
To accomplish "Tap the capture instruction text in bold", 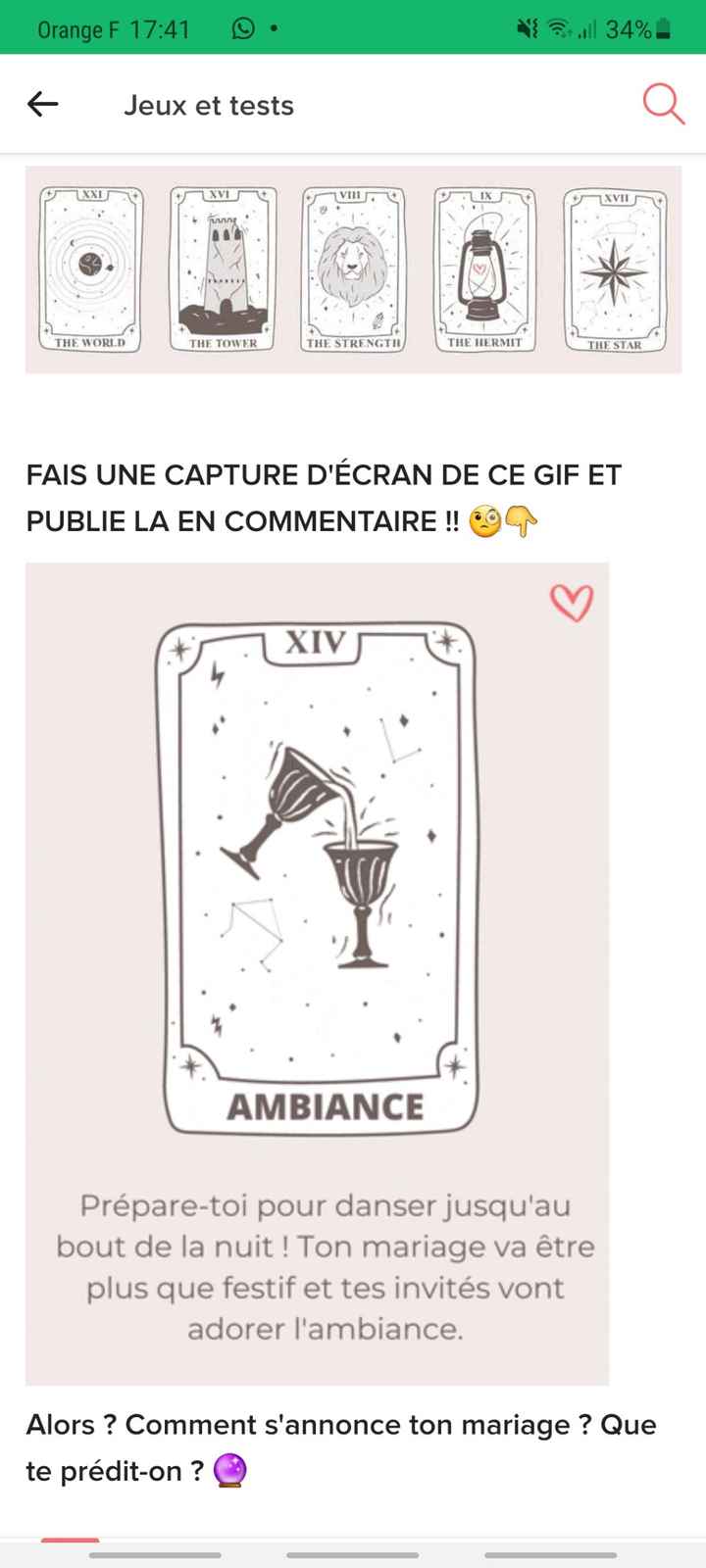I will [322, 498].
